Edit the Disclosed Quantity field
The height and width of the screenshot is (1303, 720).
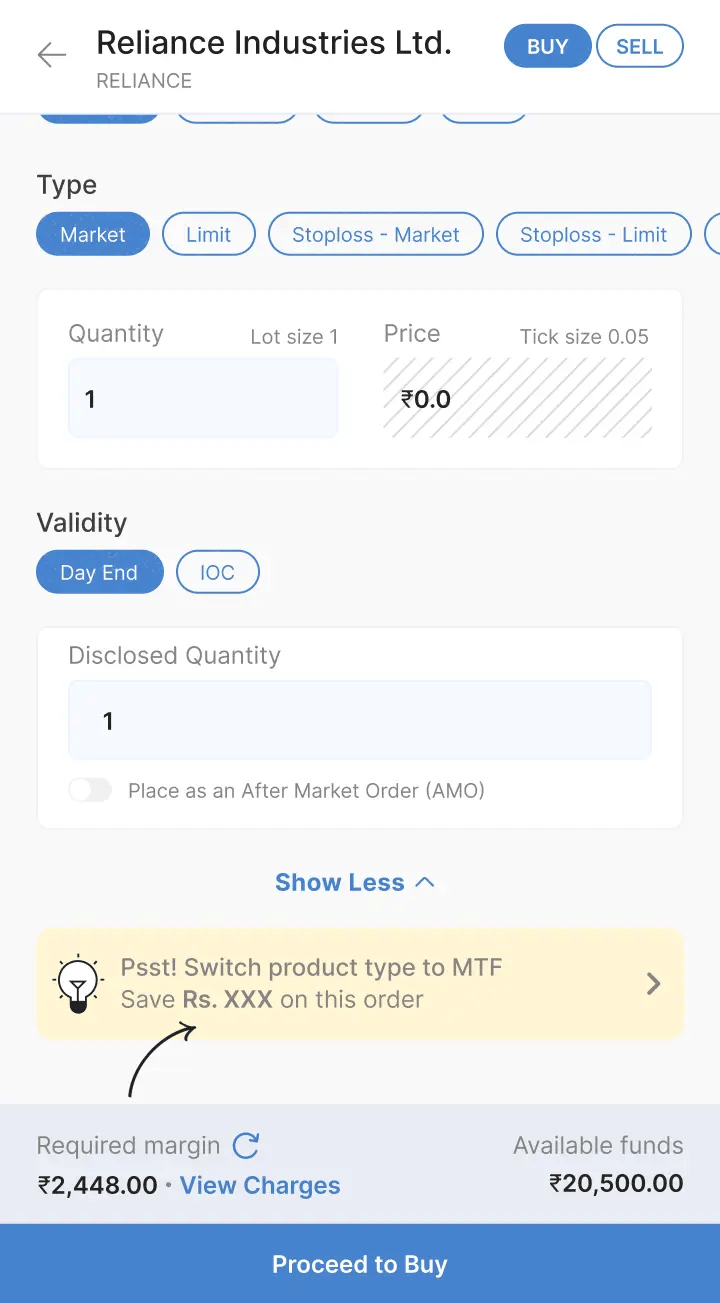(360, 720)
